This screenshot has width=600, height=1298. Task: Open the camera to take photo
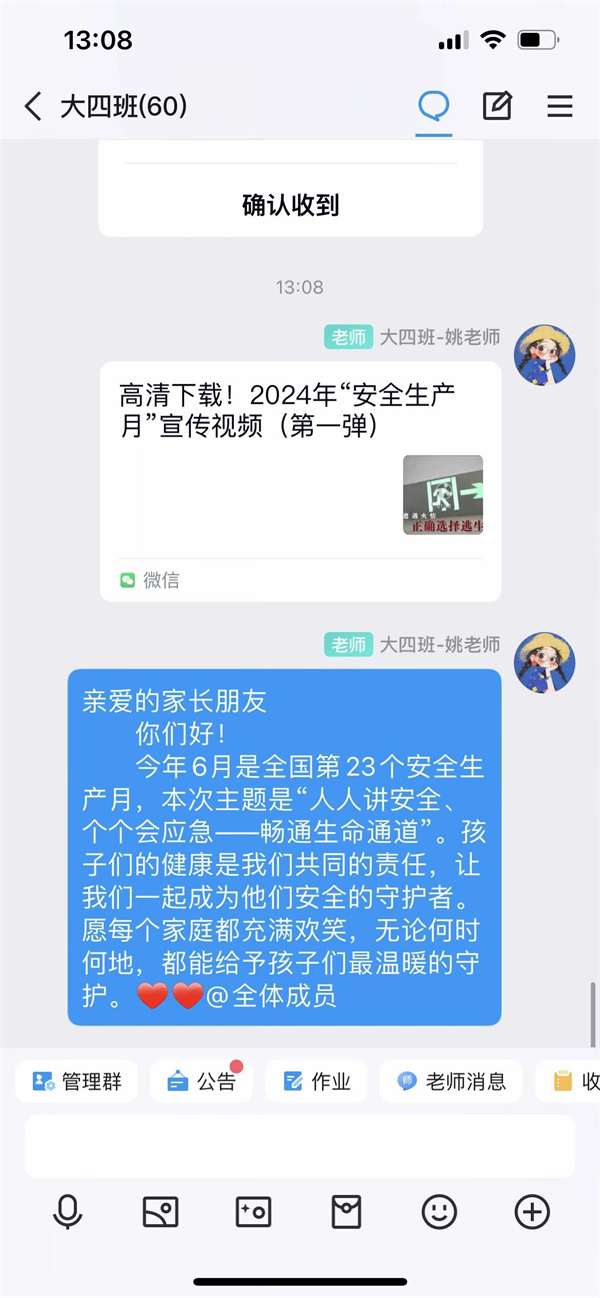pos(253,1213)
